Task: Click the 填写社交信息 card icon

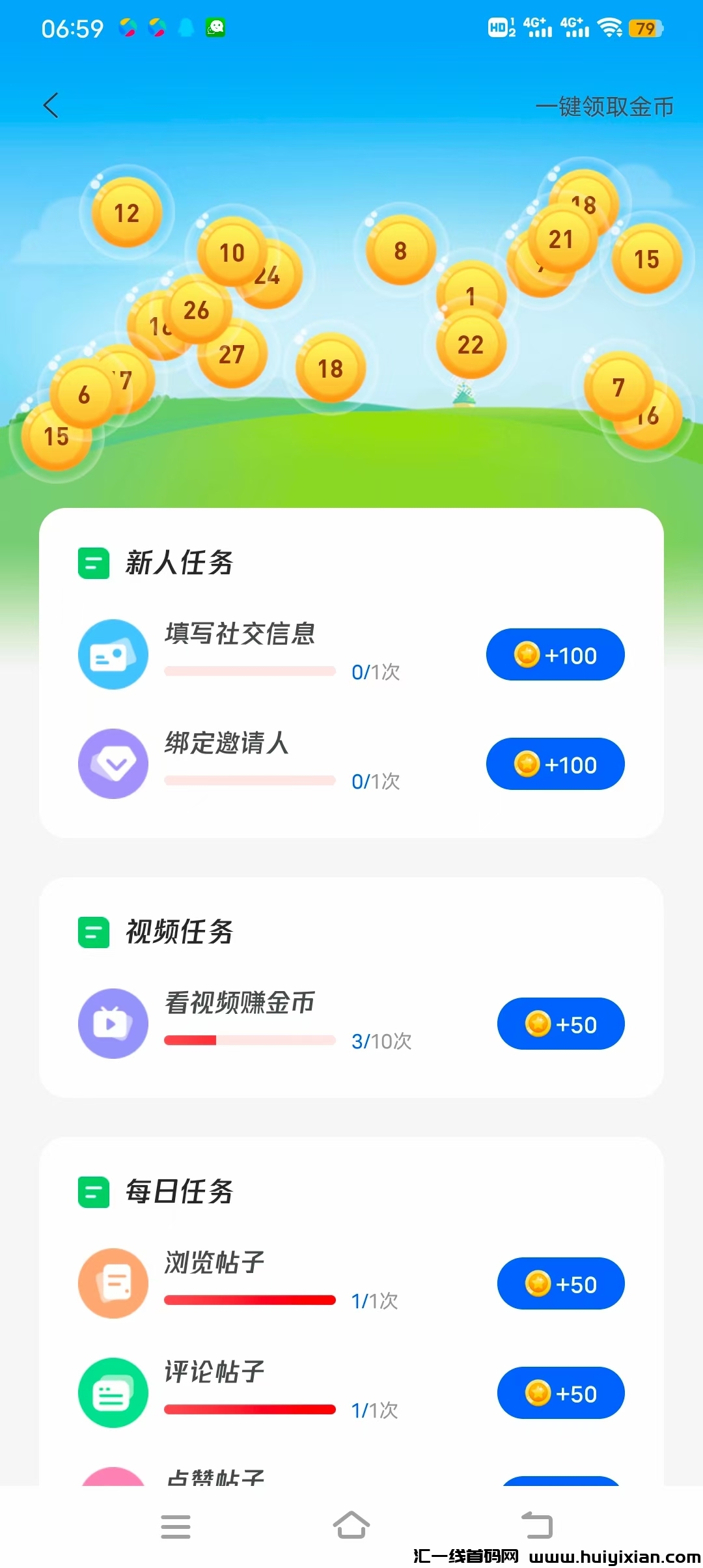Action: pos(113,654)
